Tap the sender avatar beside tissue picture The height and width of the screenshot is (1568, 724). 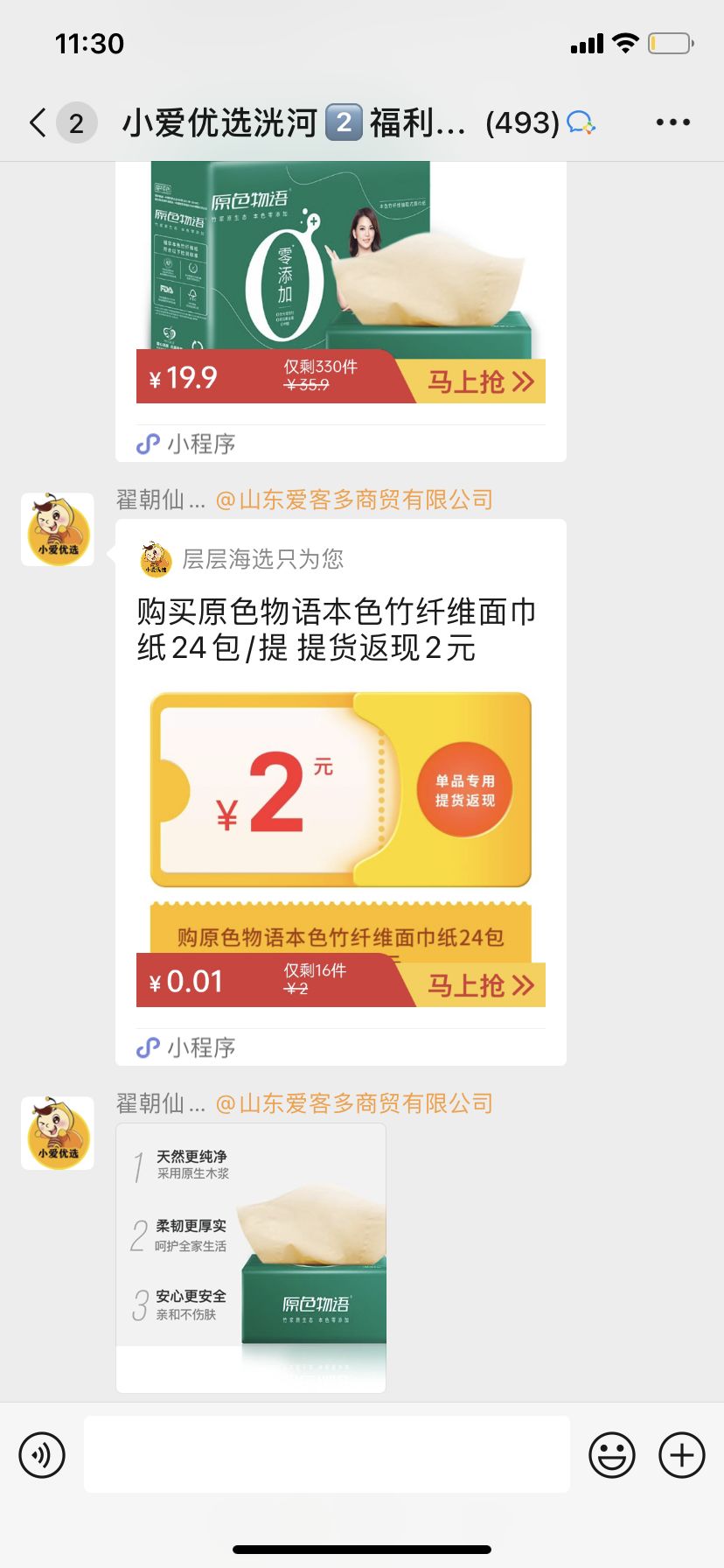tap(58, 1133)
